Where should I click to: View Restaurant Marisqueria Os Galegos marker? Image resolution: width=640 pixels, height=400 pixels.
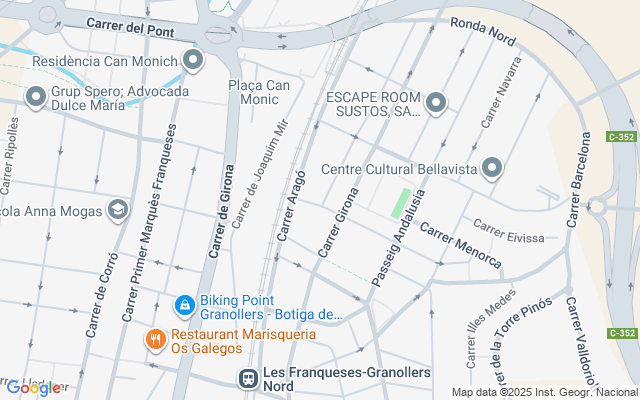pos(155,340)
